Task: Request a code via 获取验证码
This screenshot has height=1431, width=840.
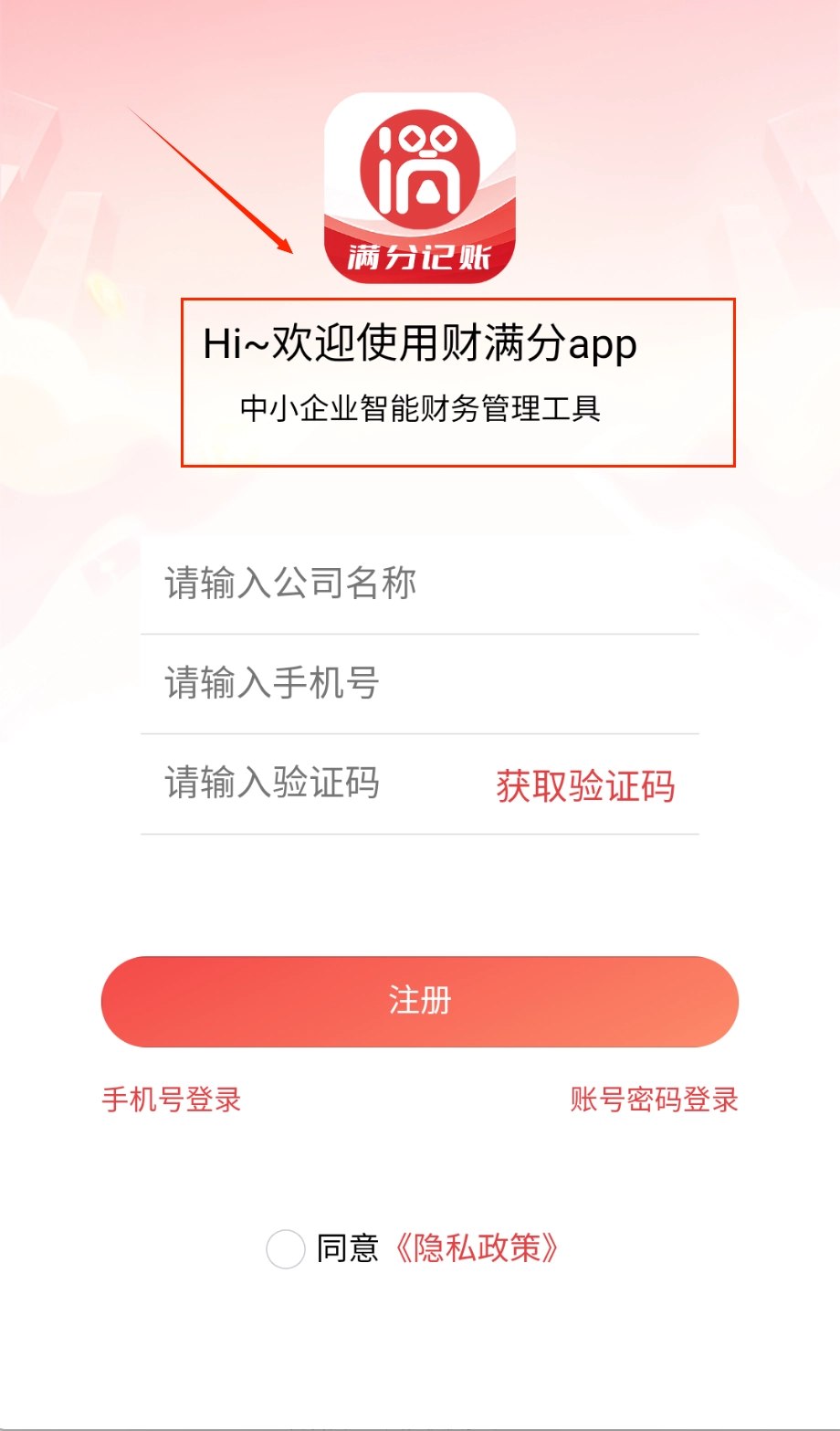Action: pos(585,785)
